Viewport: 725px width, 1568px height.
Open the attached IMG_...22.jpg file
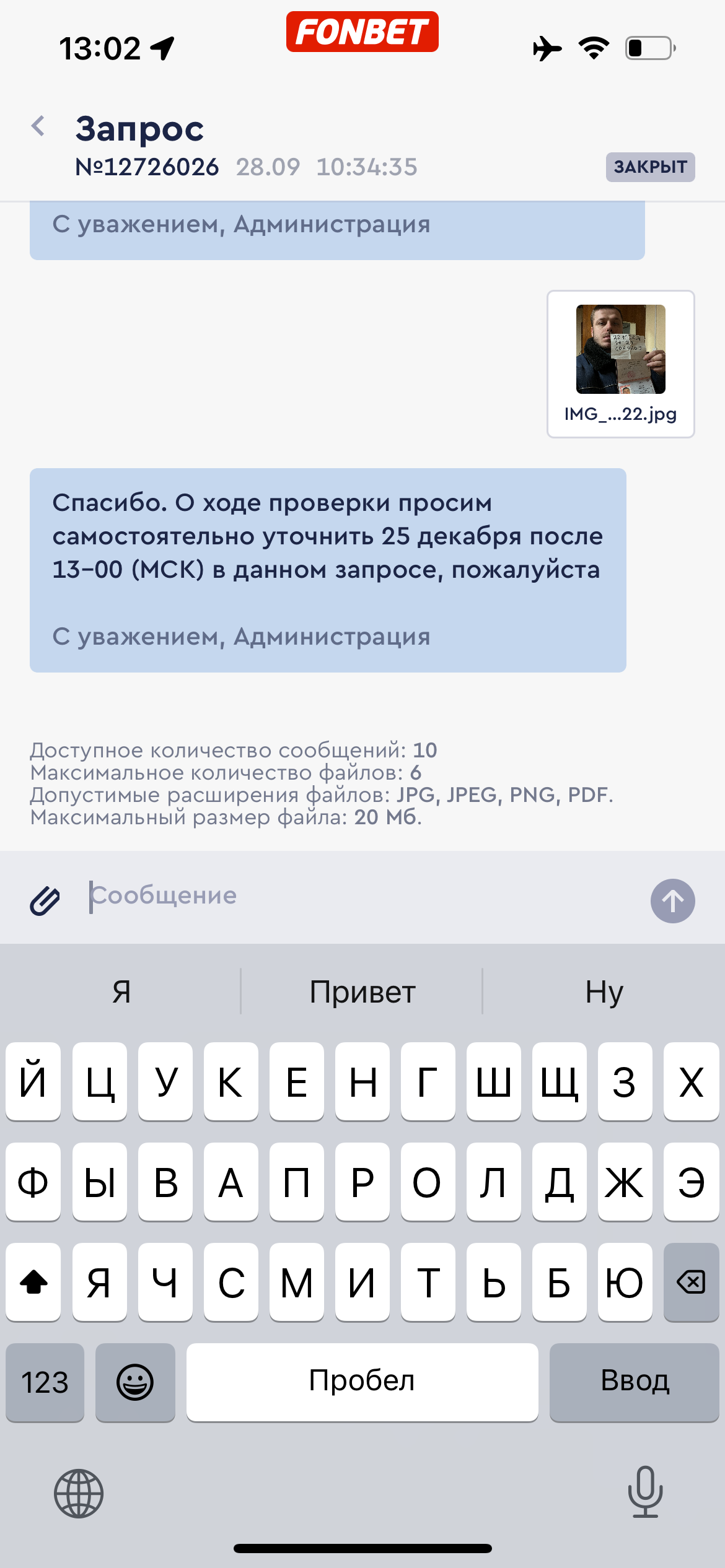[x=620, y=364]
